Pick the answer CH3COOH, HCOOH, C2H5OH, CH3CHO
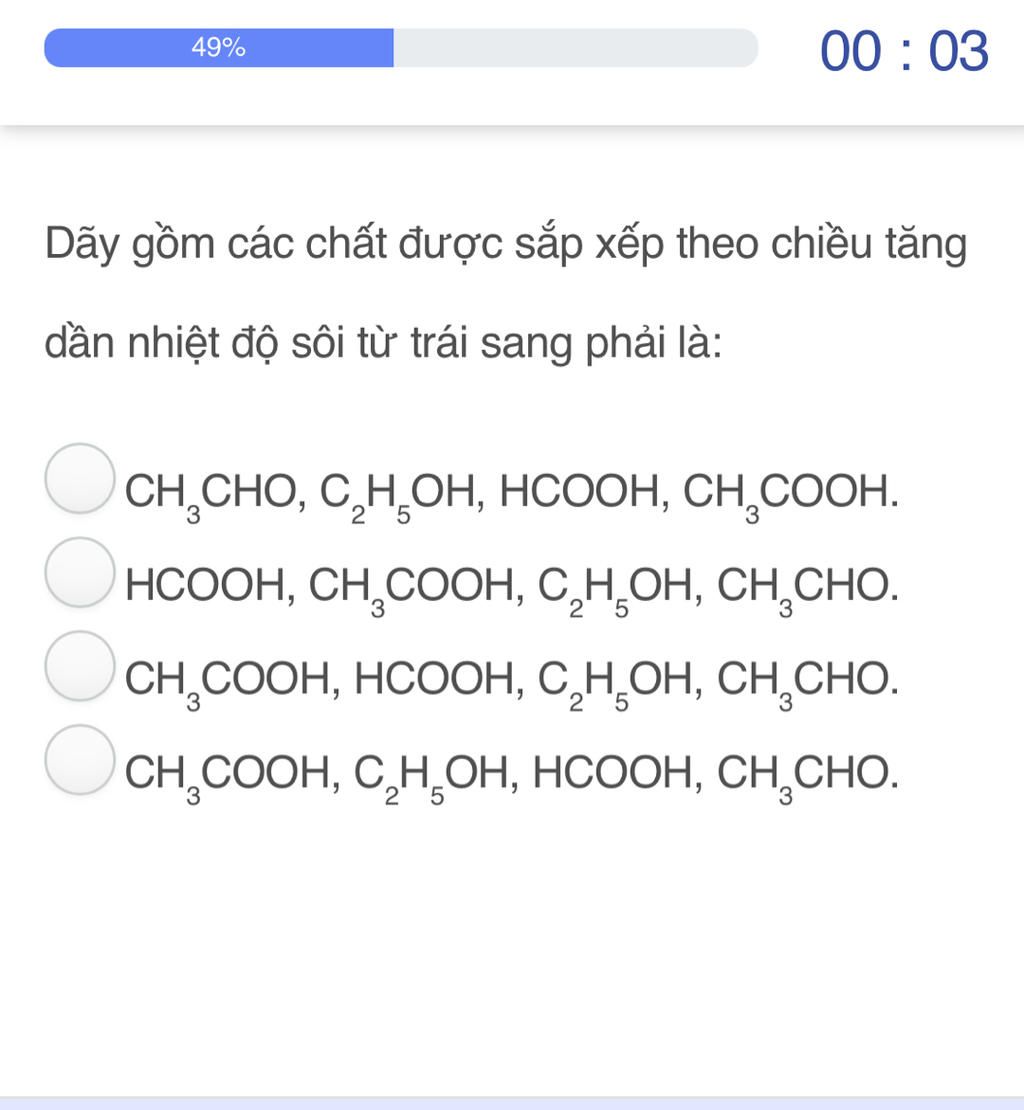 pos(79,665)
